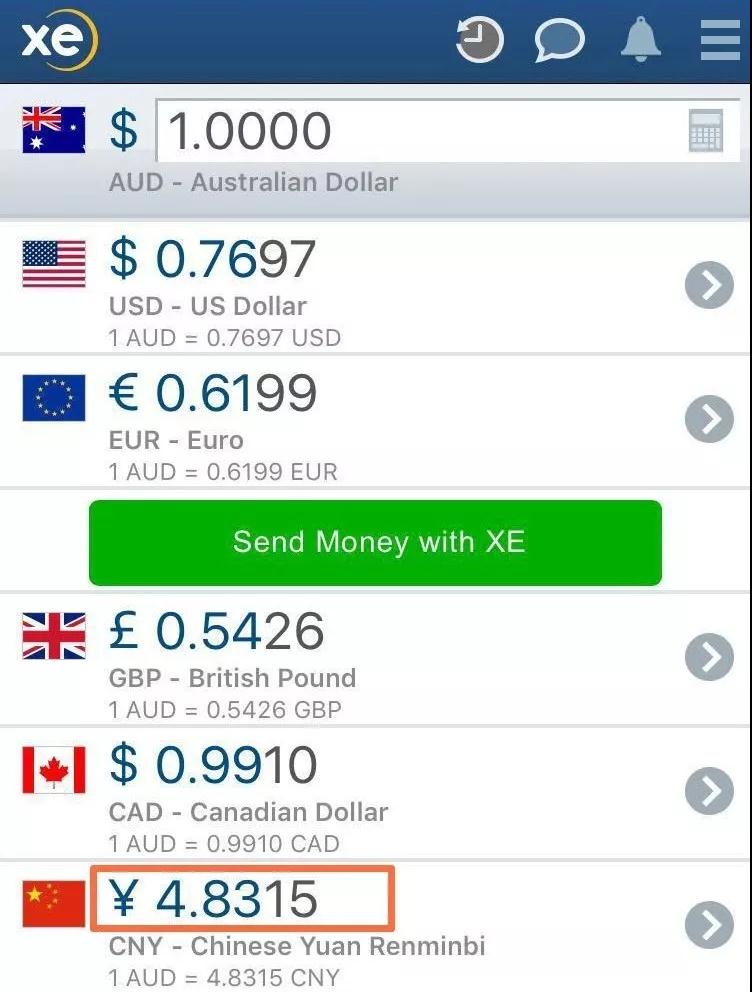Open the rate alerts bell
Screen dimensions: 752x992
click(x=641, y=41)
